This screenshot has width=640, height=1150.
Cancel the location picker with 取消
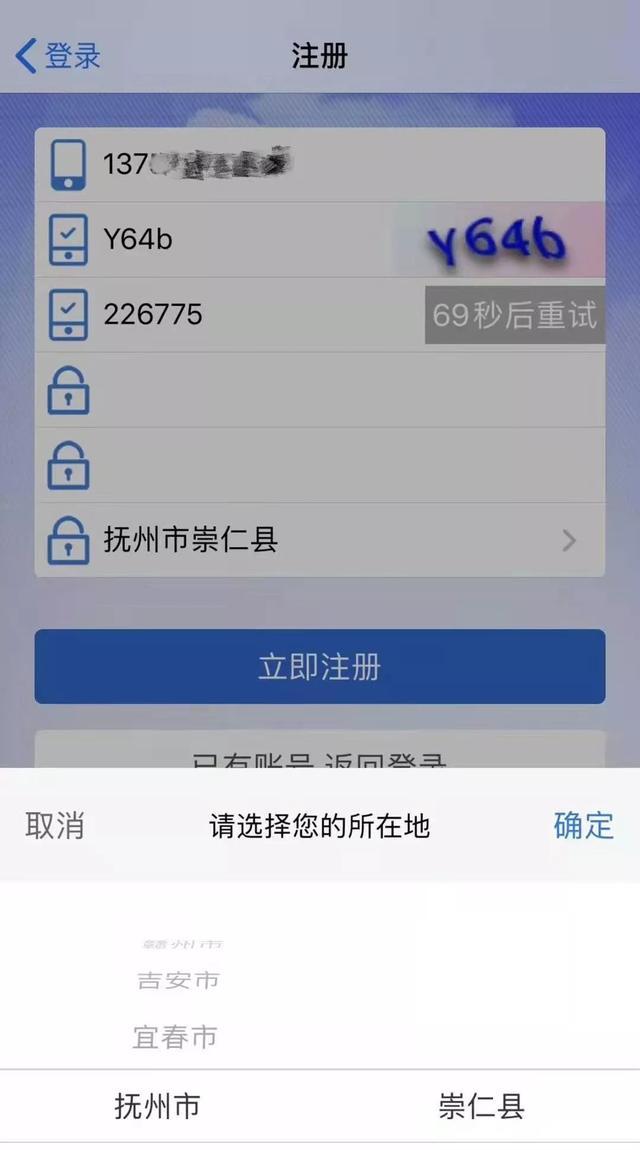pos(55,826)
